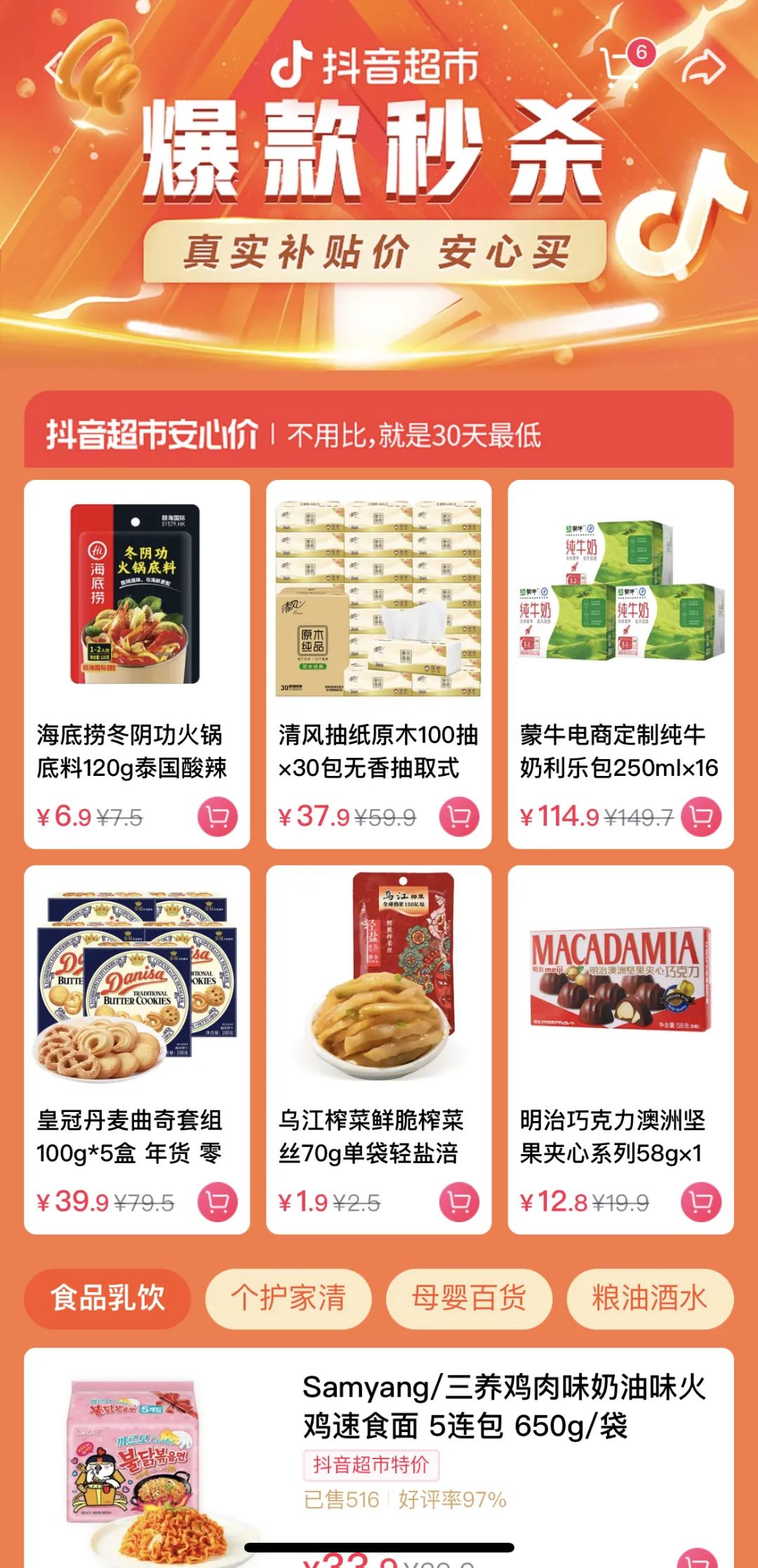Open the Samyang 三养火鸡速食面 listing

click(x=503, y=1407)
